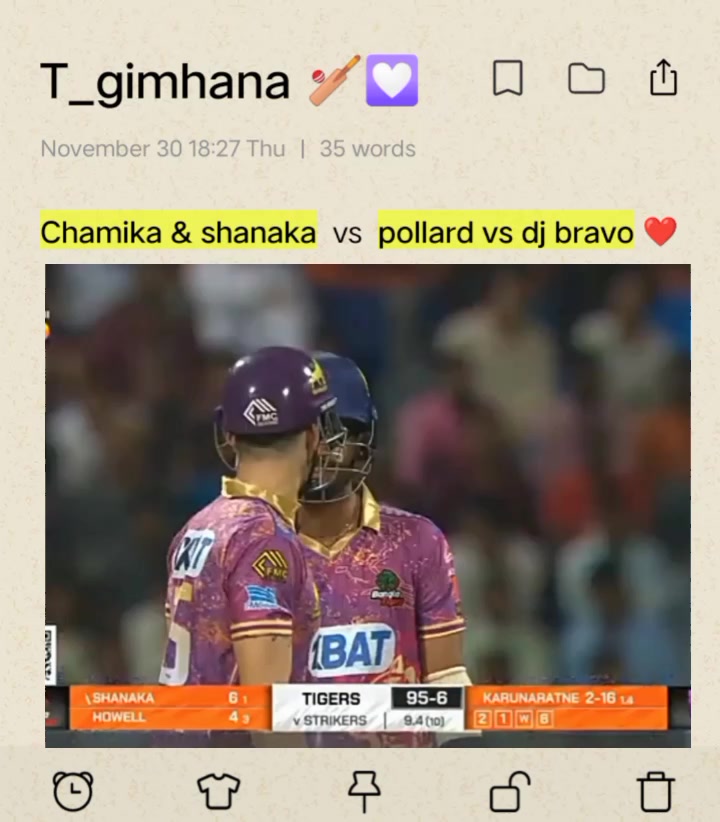Viewport: 720px width, 822px height.
Task: Change the note theme skin
Action: [218, 792]
